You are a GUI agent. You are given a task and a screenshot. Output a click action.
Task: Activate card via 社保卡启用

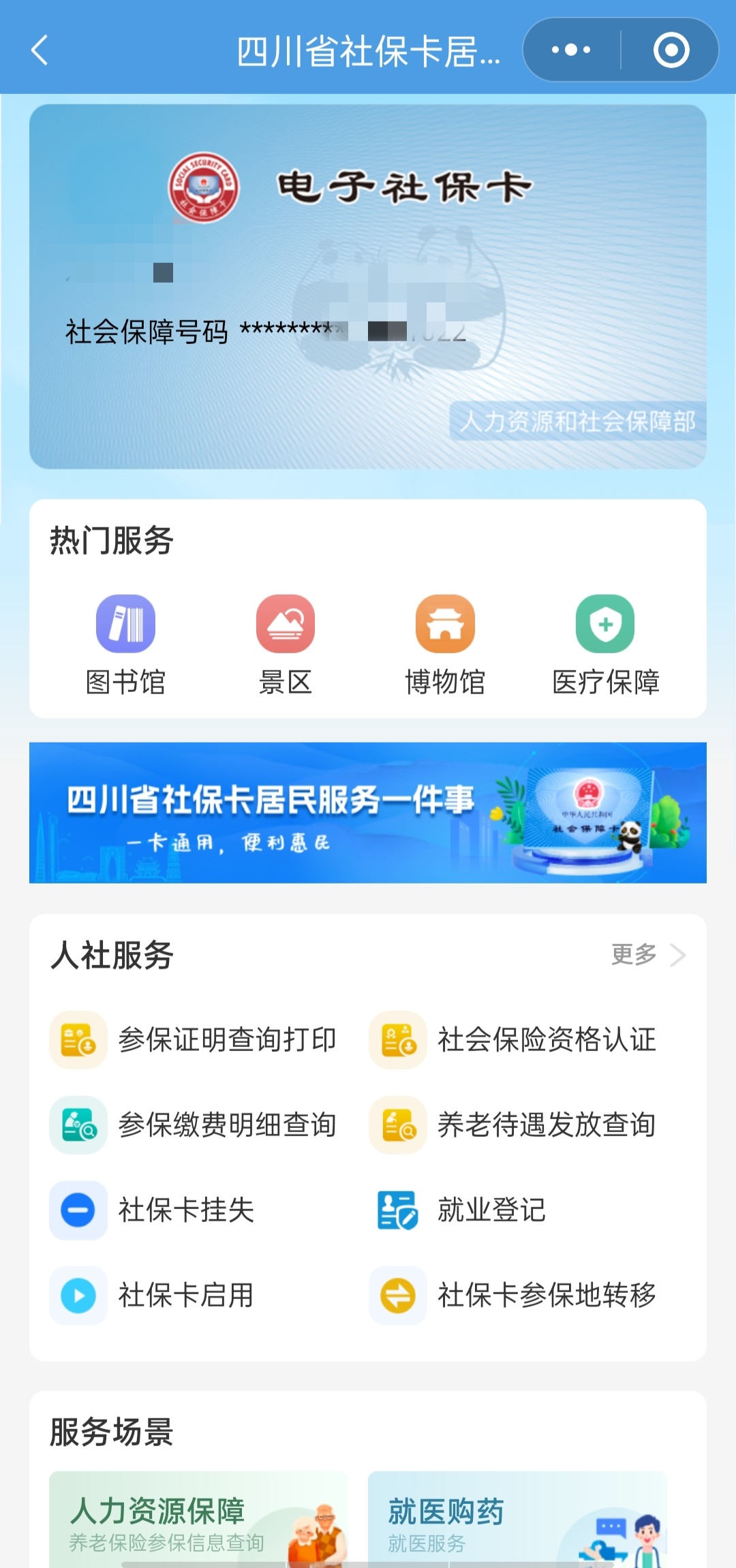click(153, 1296)
